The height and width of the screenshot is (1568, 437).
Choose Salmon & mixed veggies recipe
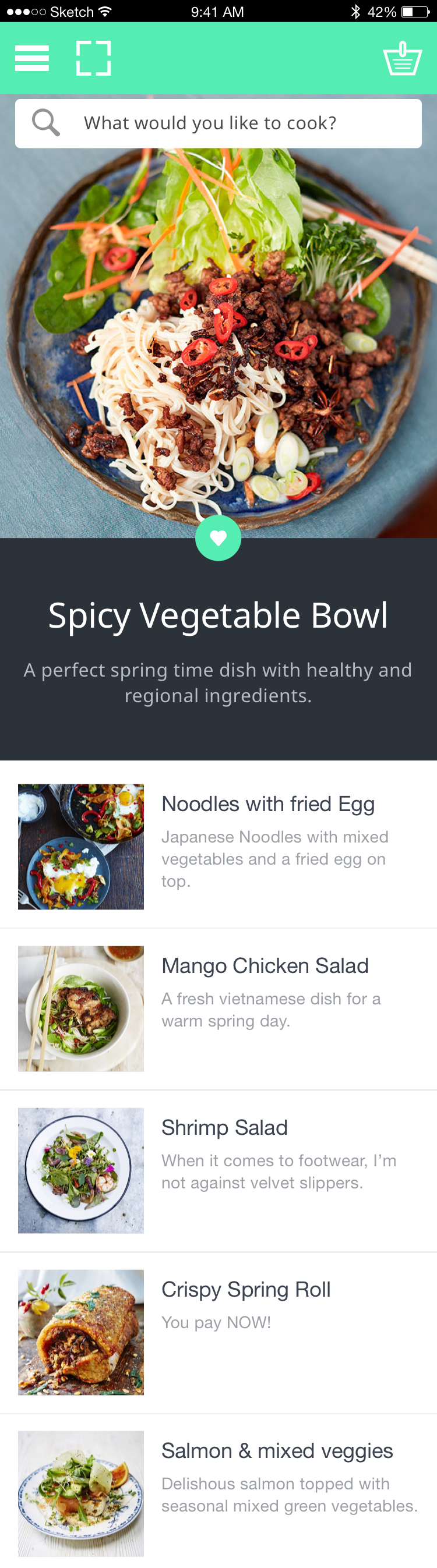218,1491
